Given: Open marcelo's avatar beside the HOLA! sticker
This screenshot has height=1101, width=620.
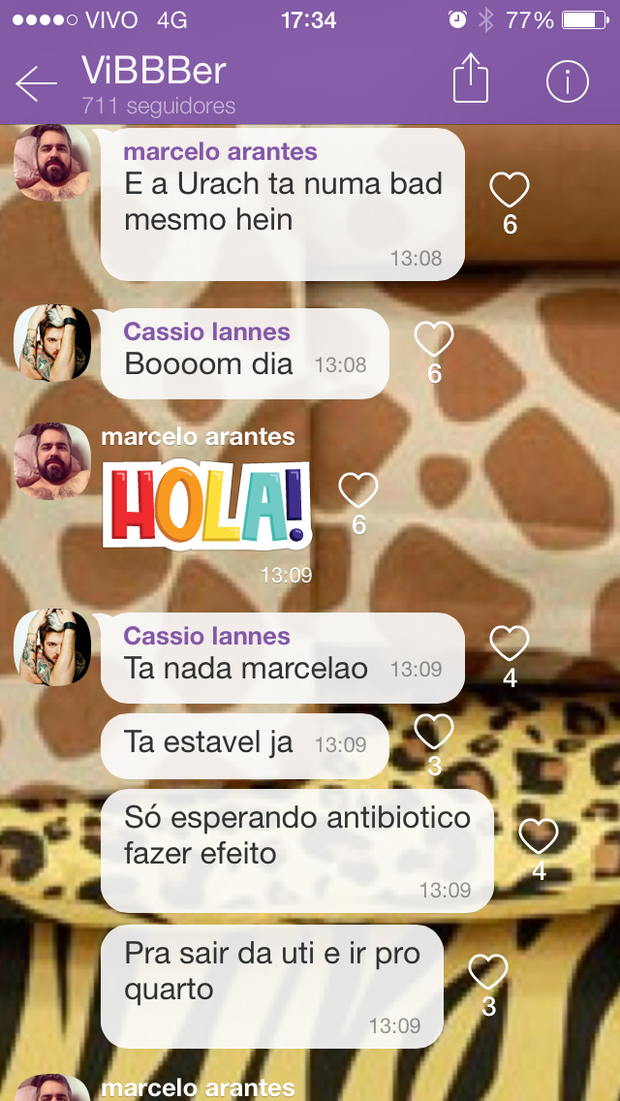Looking at the screenshot, I should pyautogui.click(x=52, y=463).
